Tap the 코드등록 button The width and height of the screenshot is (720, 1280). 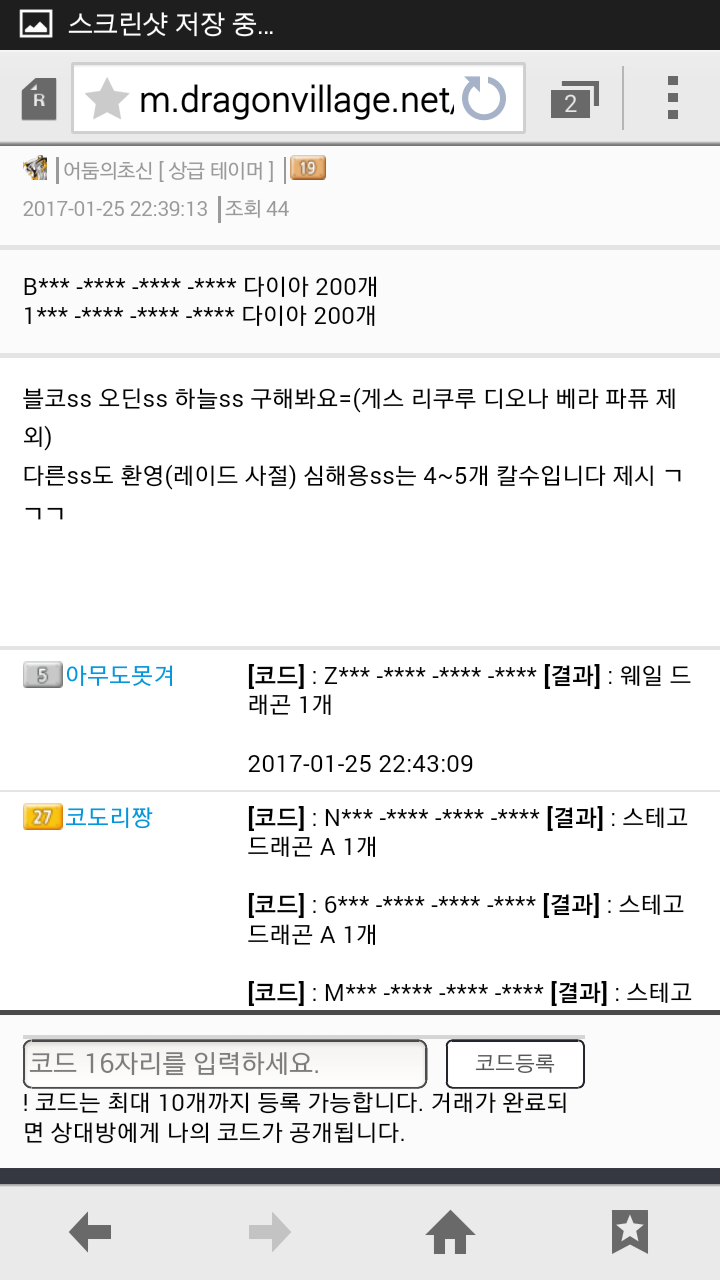515,1063
